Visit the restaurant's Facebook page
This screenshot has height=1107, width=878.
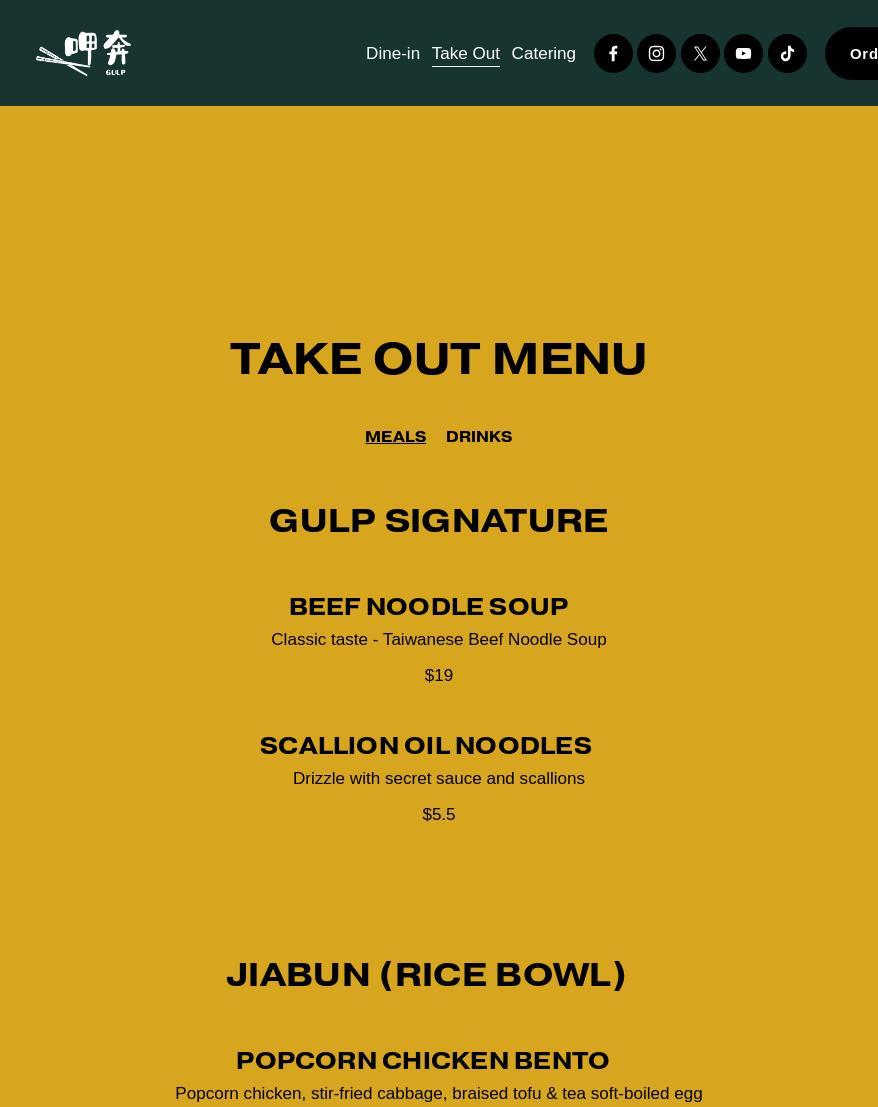613,53
